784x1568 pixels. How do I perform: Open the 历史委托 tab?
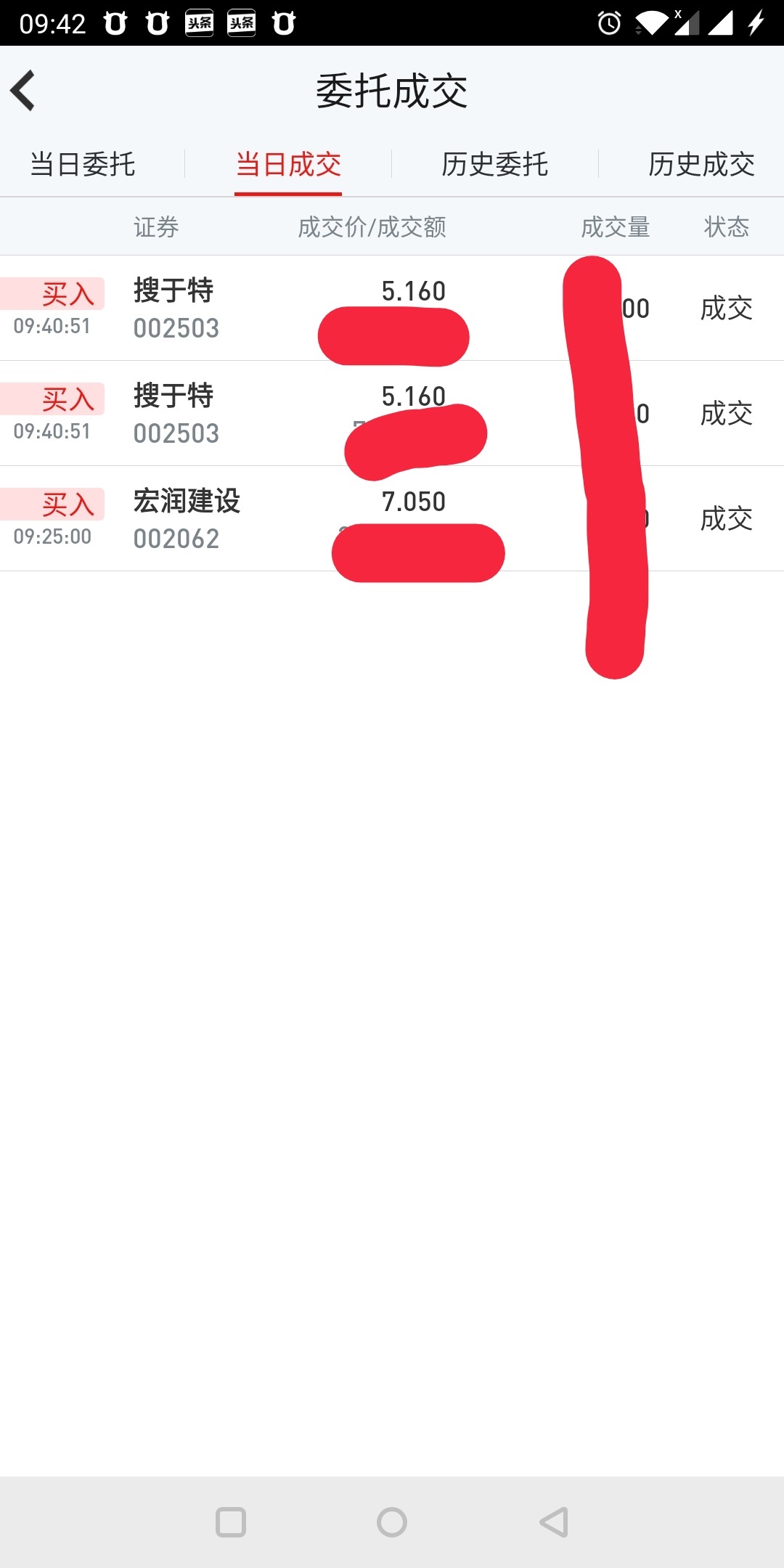[x=495, y=165]
